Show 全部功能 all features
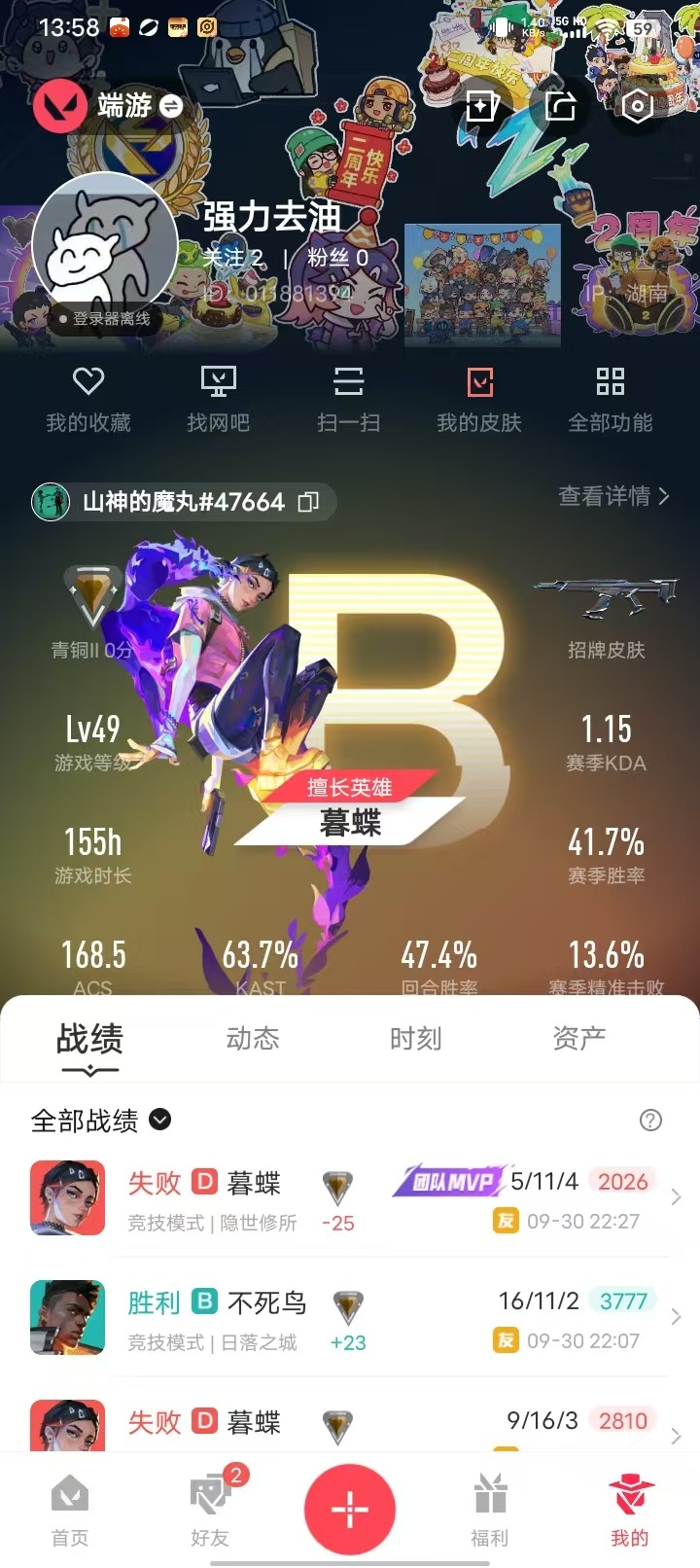 pyautogui.click(x=610, y=399)
